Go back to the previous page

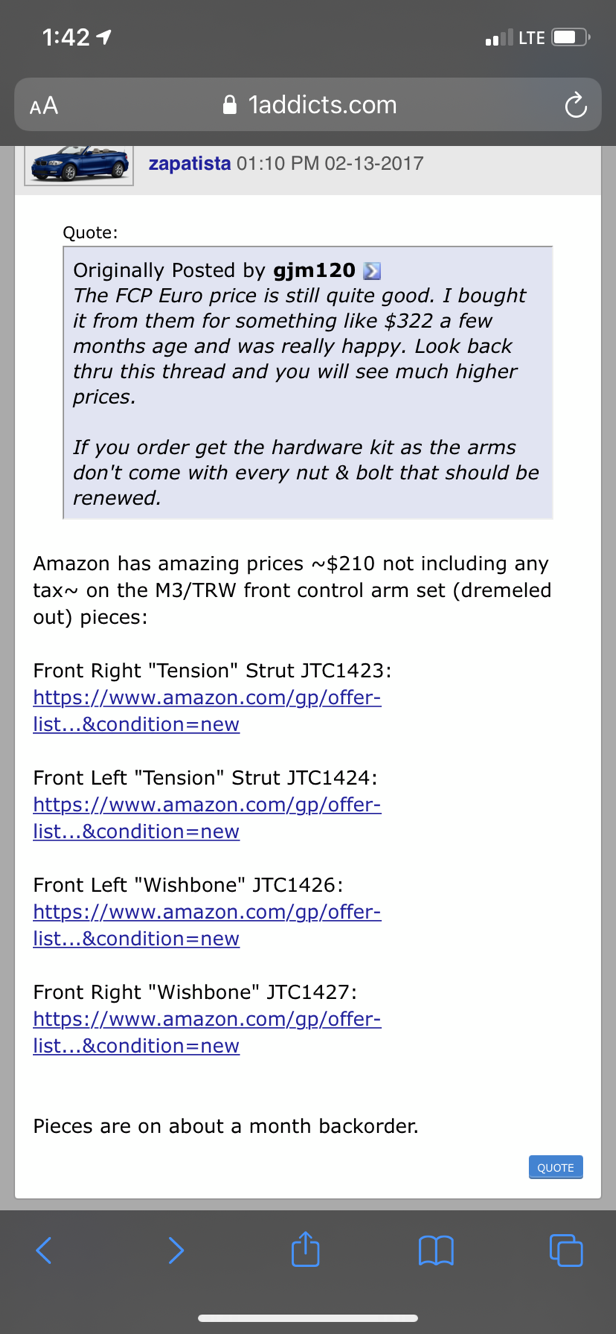coord(44,1248)
